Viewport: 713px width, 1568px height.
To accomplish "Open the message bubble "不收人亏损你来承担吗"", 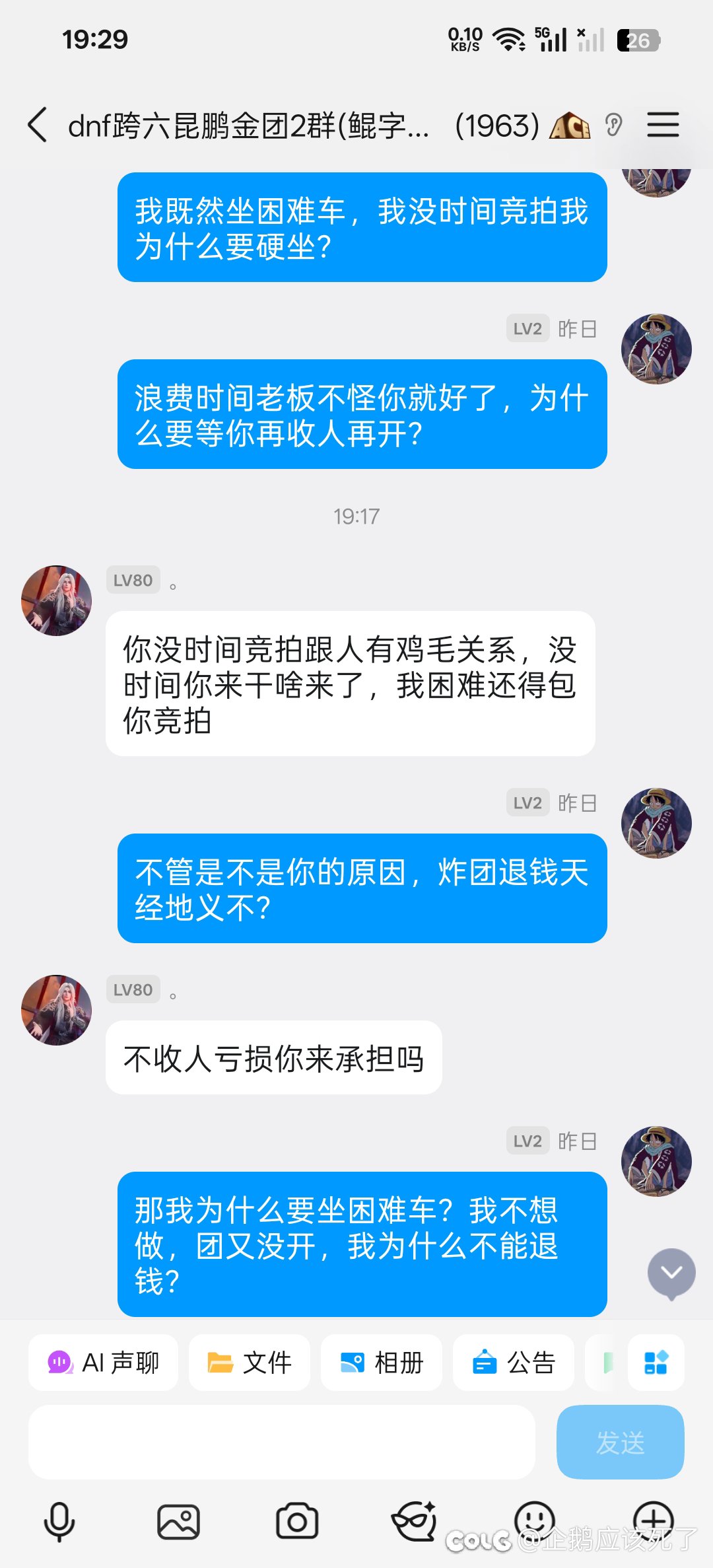I will (x=273, y=1058).
